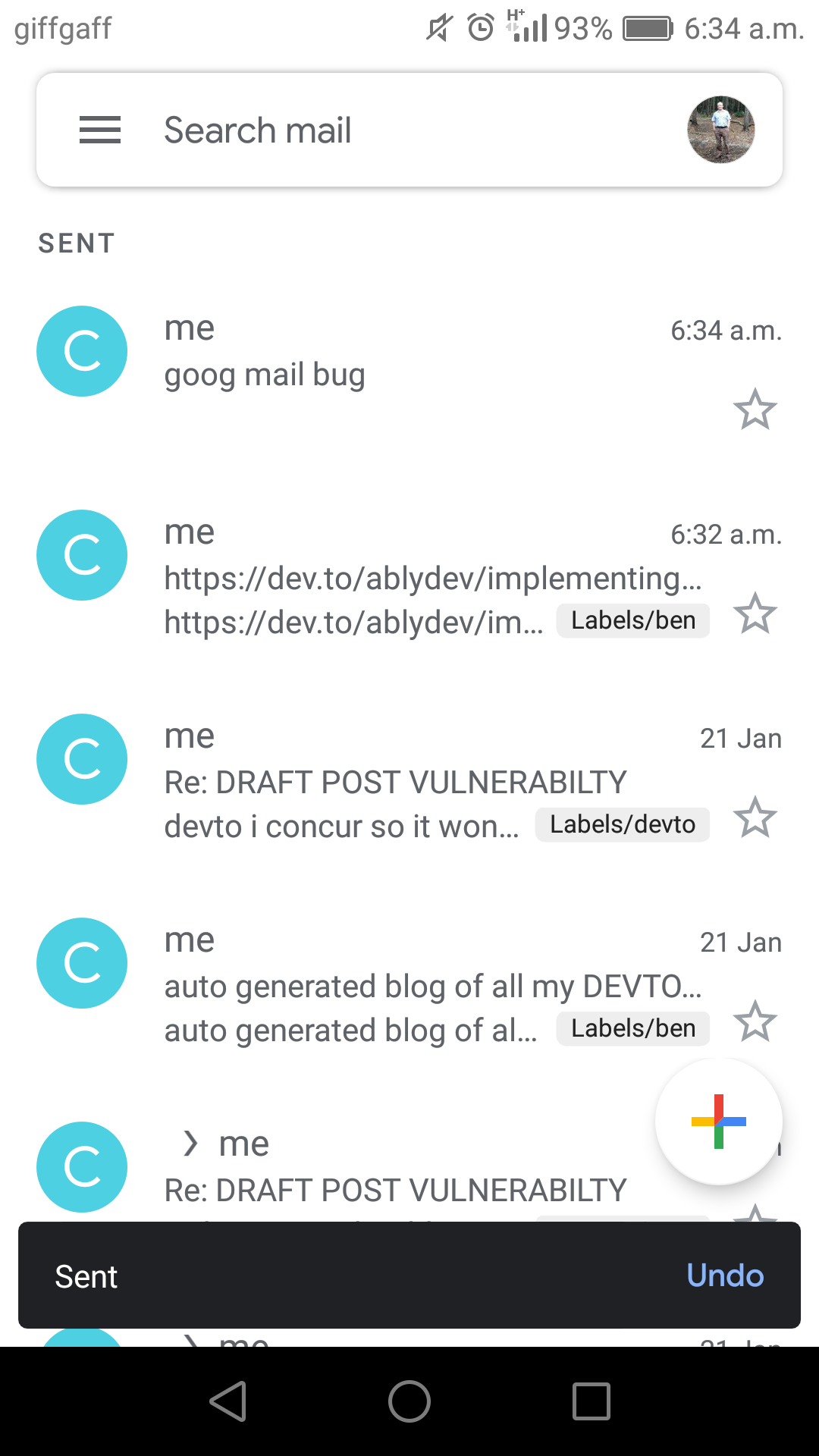Image resolution: width=819 pixels, height=1456 pixels.
Task: Select the SENT folder header
Action: tap(76, 243)
